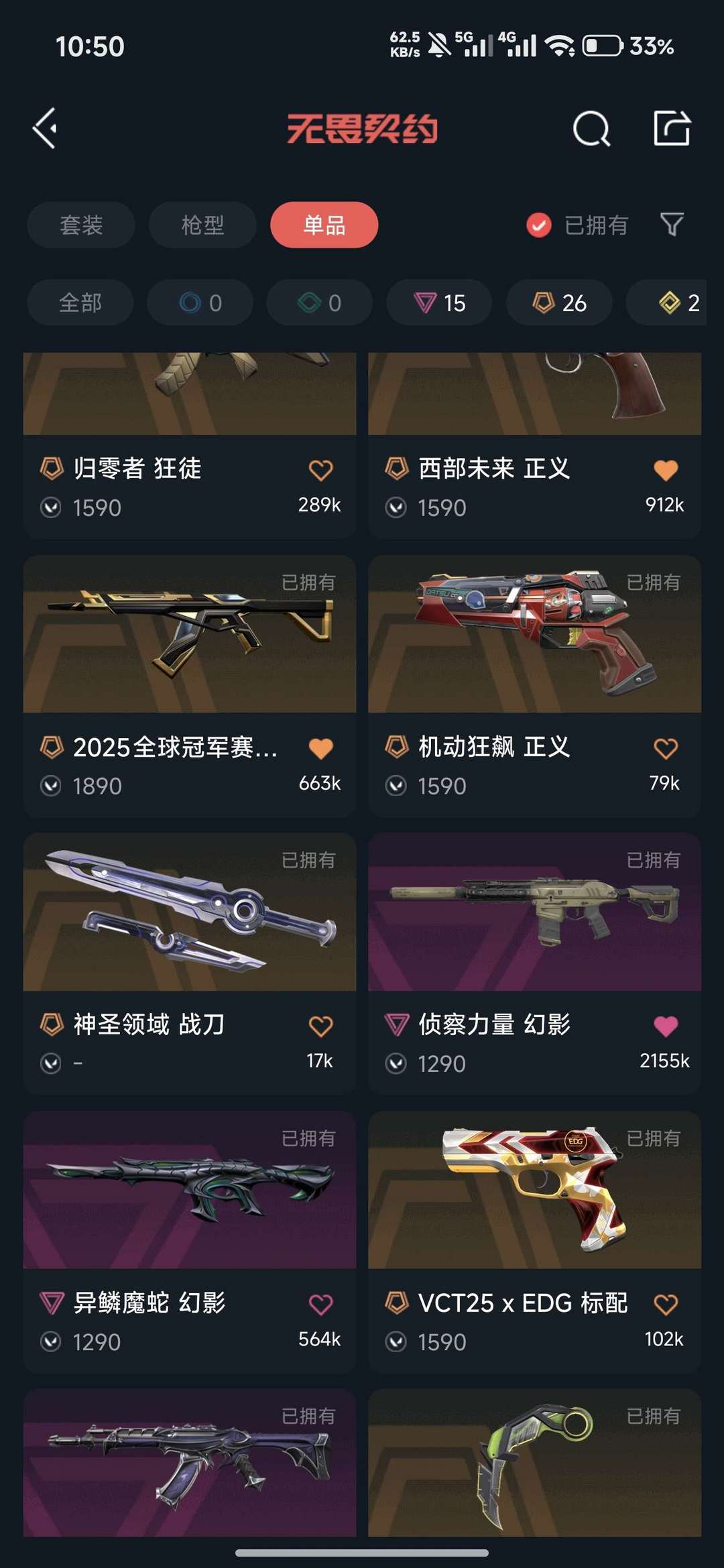Select the Kingdom Credits currency filter showing 26
Screen dimensions: 724x1568
click(x=559, y=303)
